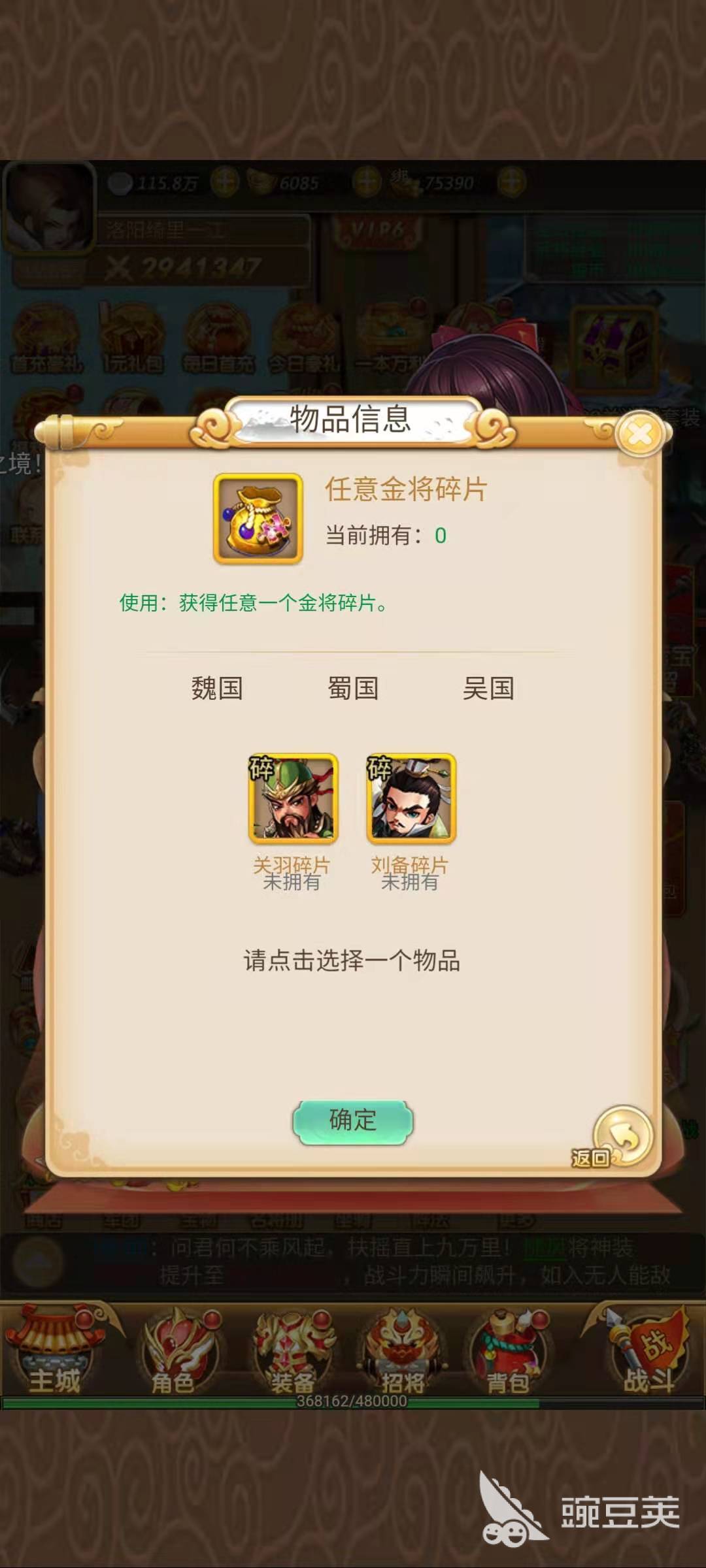The width and height of the screenshot is (706, 1568).
Task: Switch to the 吴国 tab
Action: point(488,689)
